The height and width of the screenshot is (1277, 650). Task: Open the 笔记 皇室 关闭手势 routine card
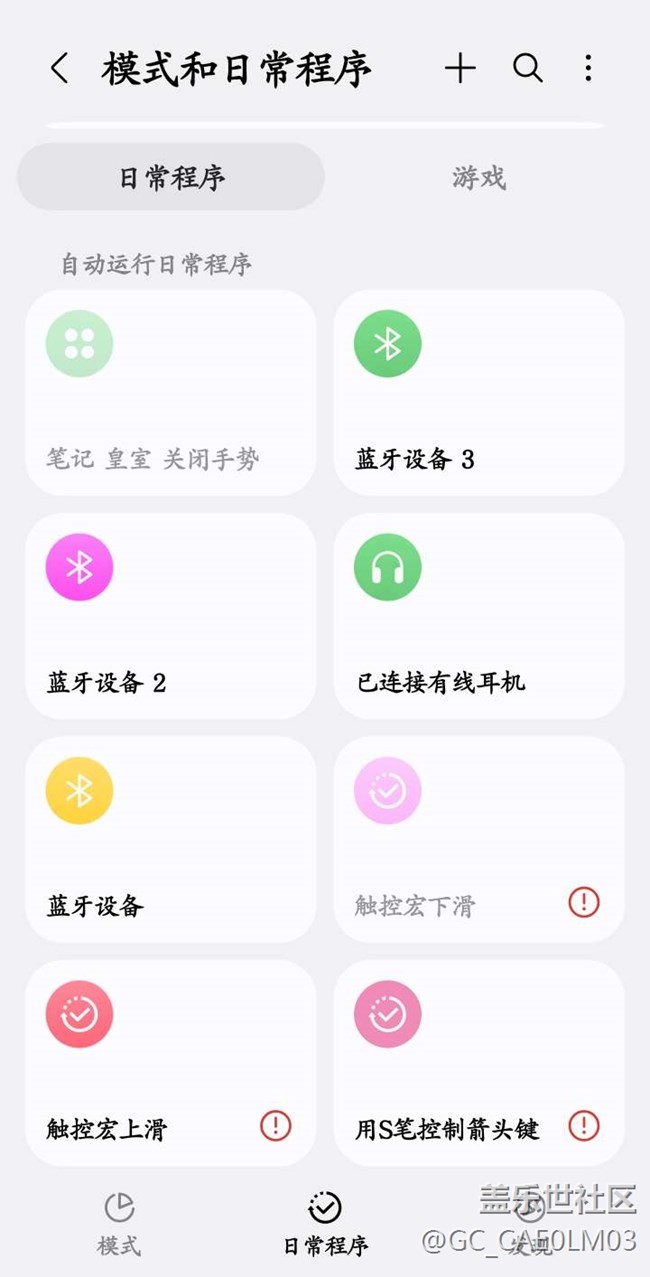171,393
